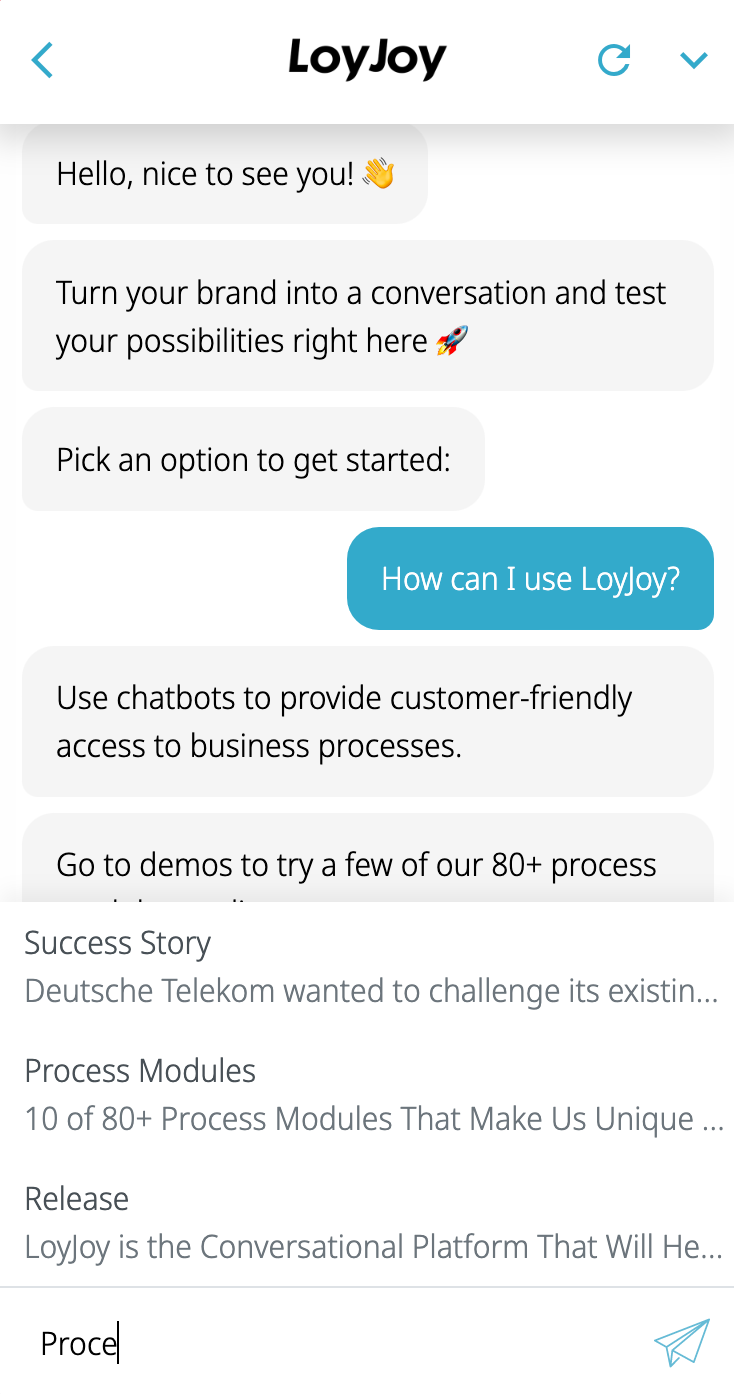
Task: Minimize the chat with the down chevron
Action: pos(693,61)
